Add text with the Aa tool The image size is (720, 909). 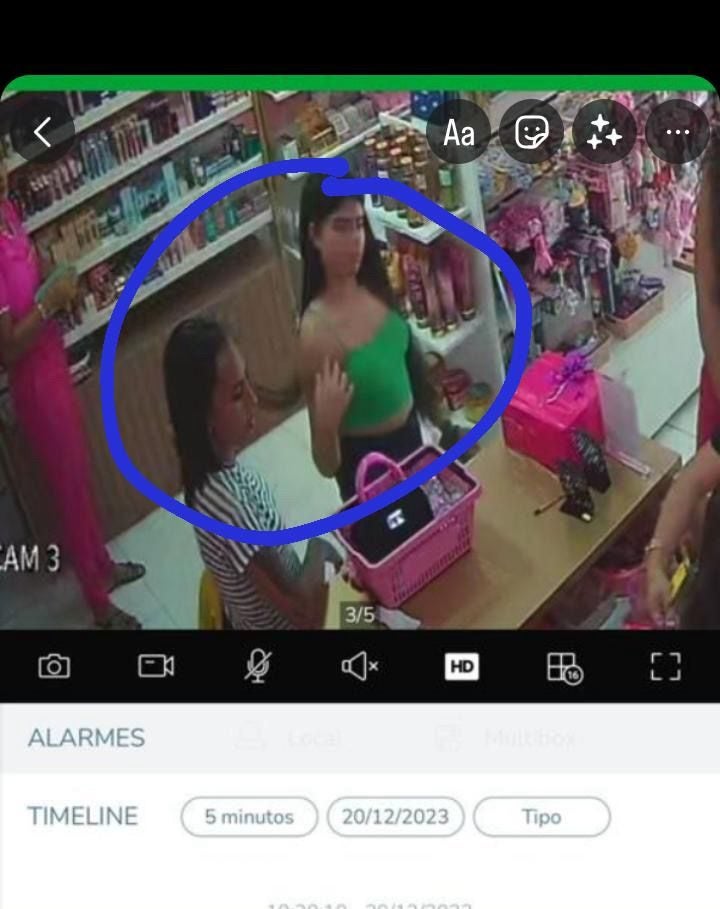coord(459,132)
